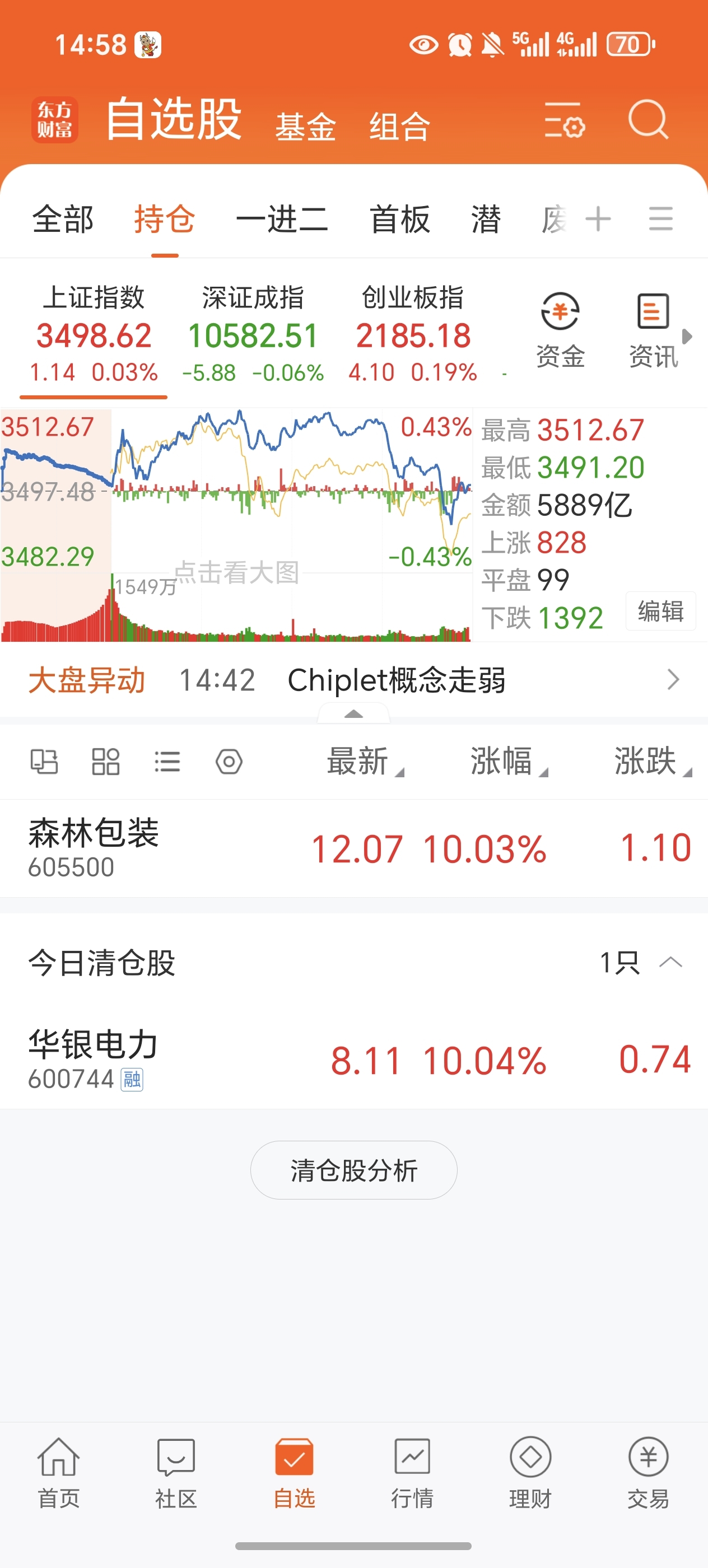Open the watchlist settings icon
The image size is (708, 1568).
point(565,120)
